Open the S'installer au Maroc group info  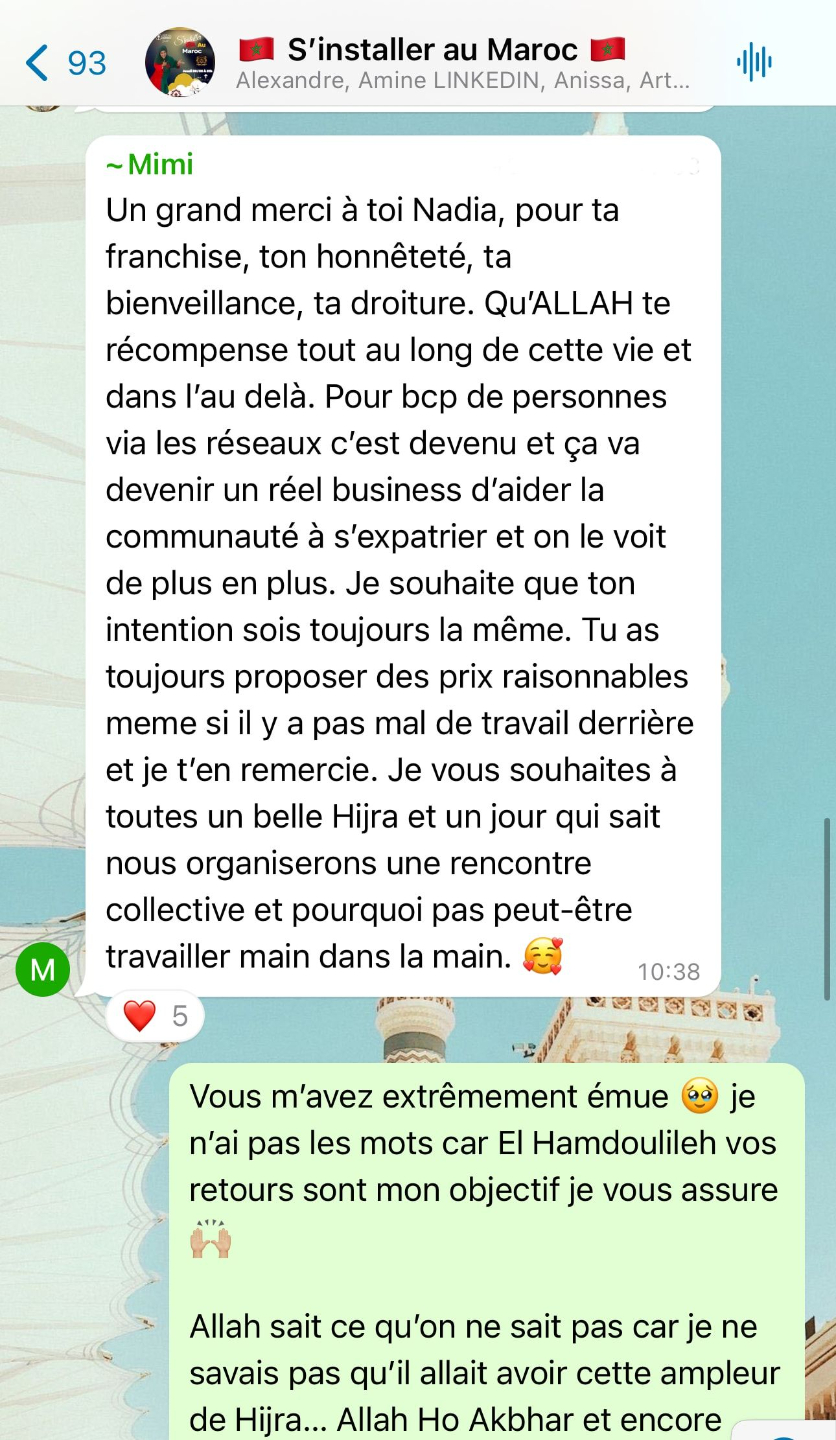tap(432, 50)
